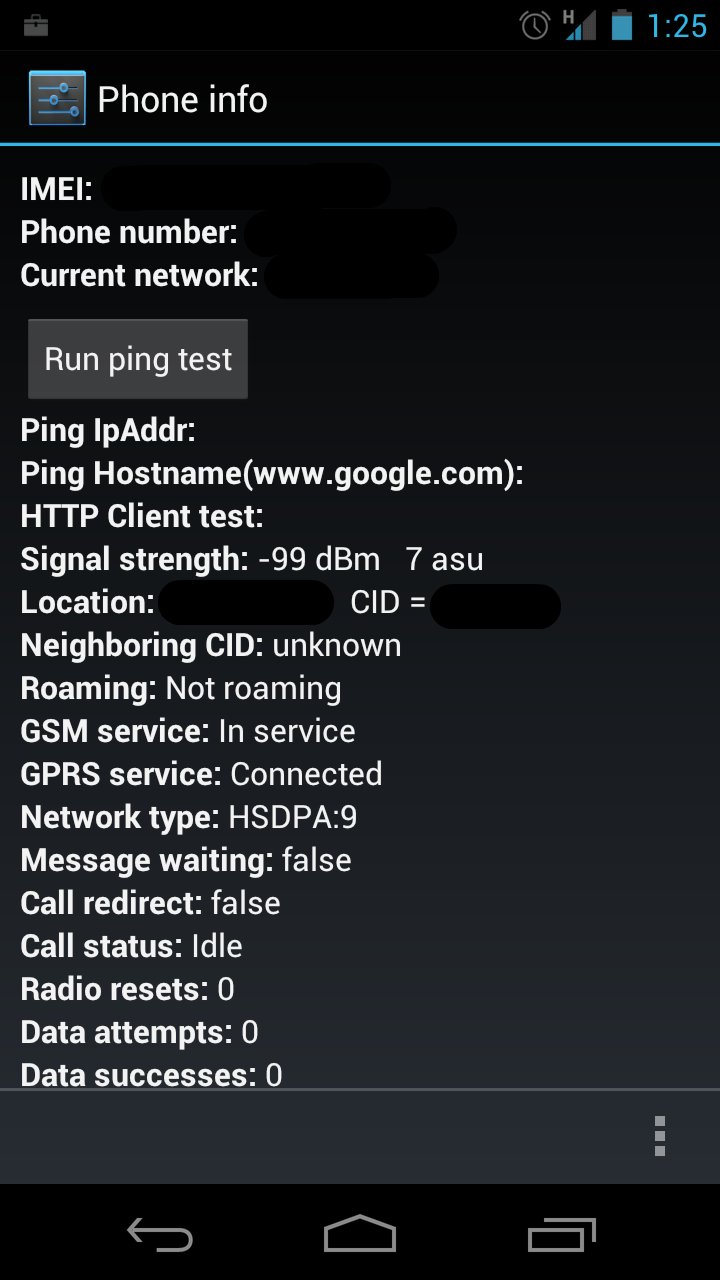Tap the GPRS service Connected status
The height and width of the screenshot is (1280, 720).
coord(200,773)
